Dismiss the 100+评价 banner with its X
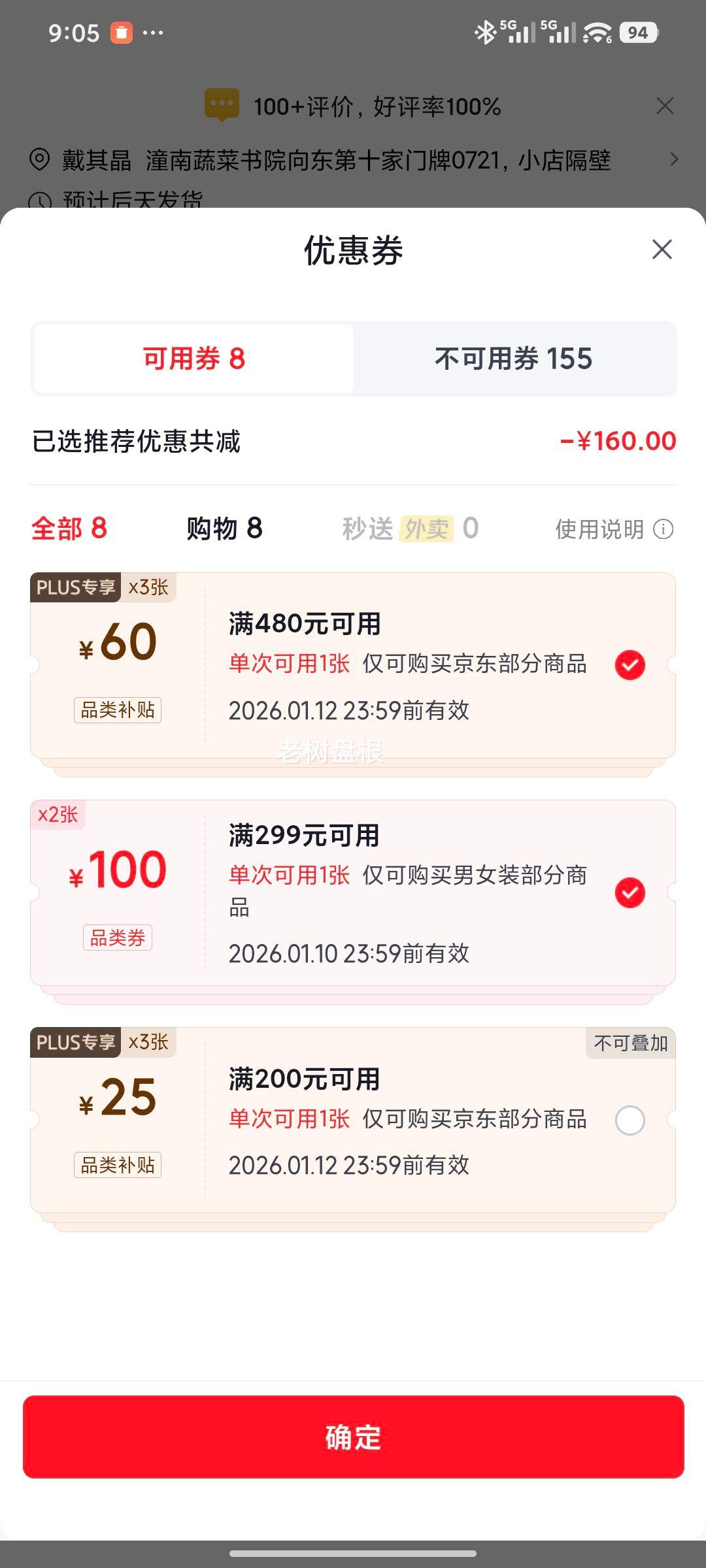Screen dimensions: 706x1568 pyautogui.click(x=665, y=105)
